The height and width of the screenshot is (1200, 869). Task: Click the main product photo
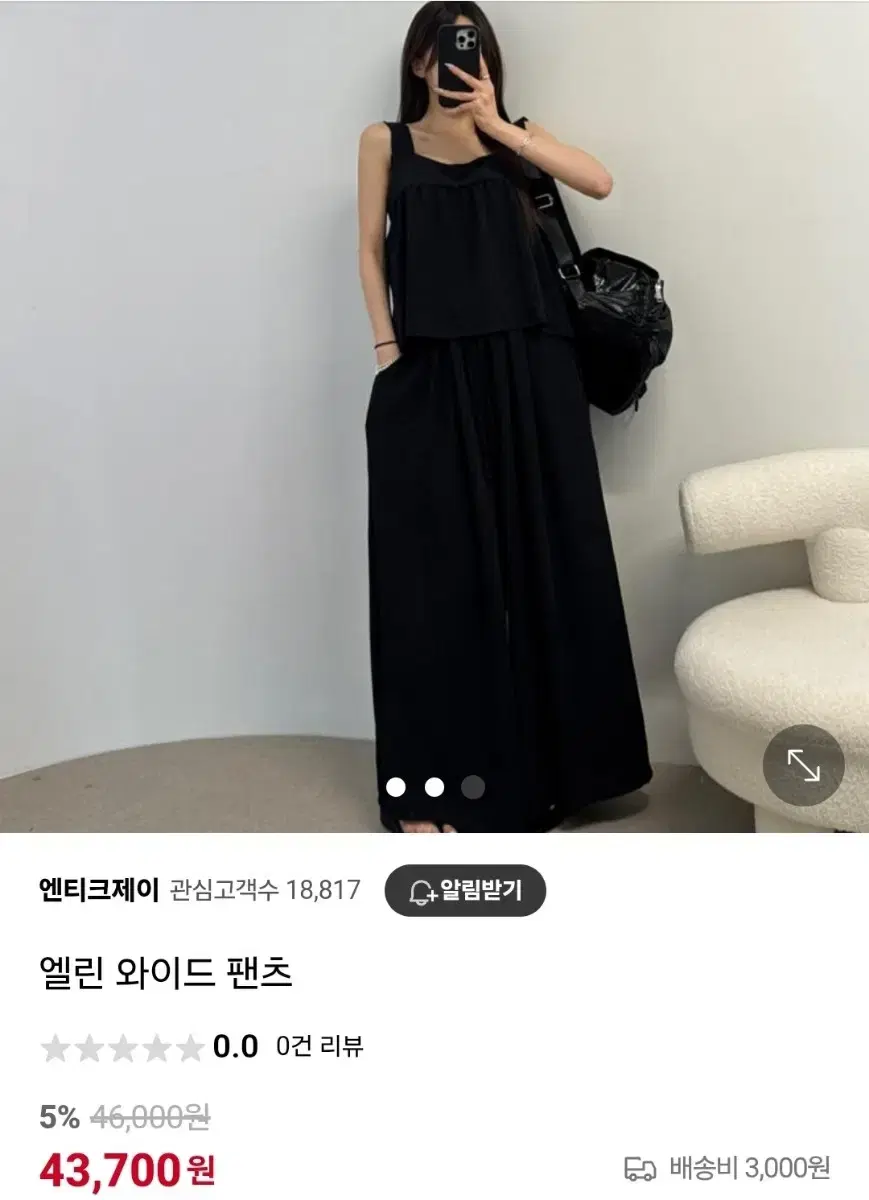point(434,420)
